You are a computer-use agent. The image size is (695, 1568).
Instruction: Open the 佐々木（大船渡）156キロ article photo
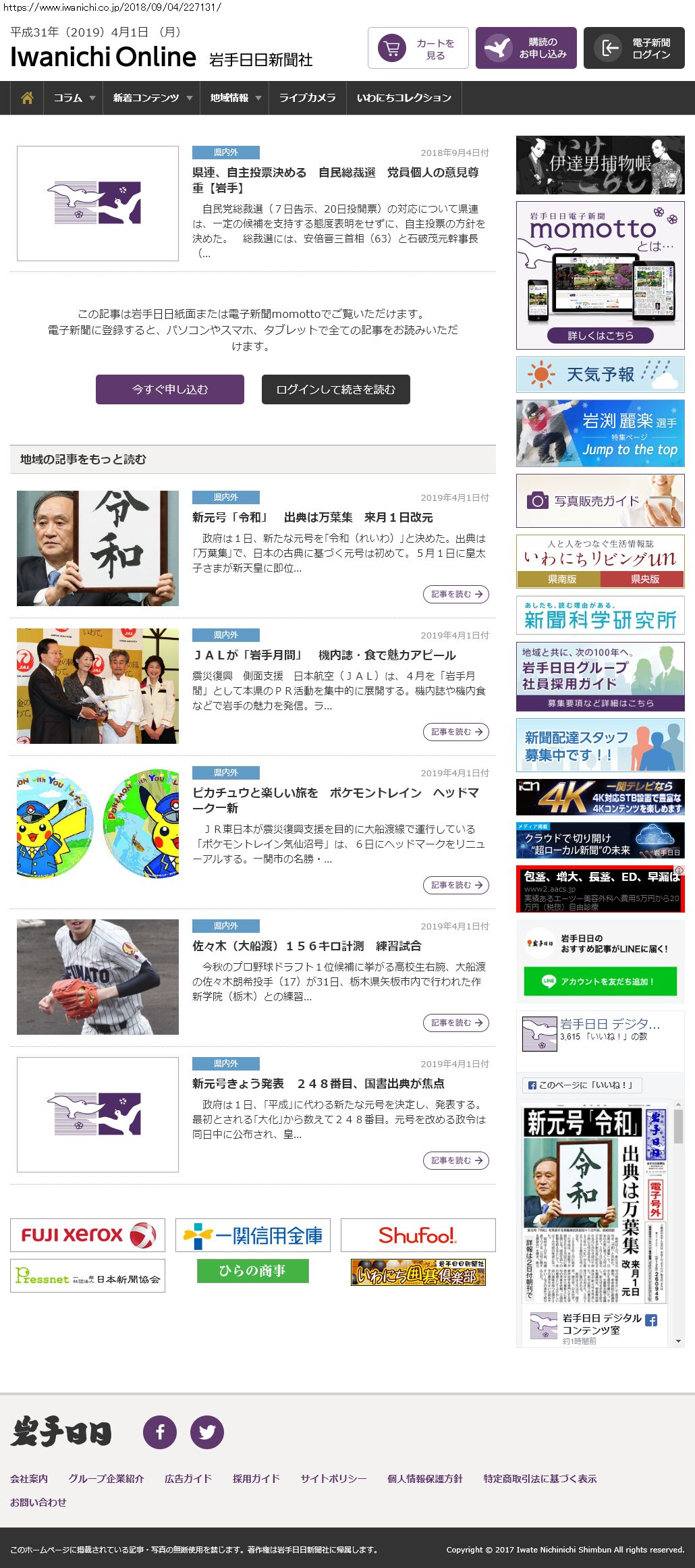tap(98, 977)
